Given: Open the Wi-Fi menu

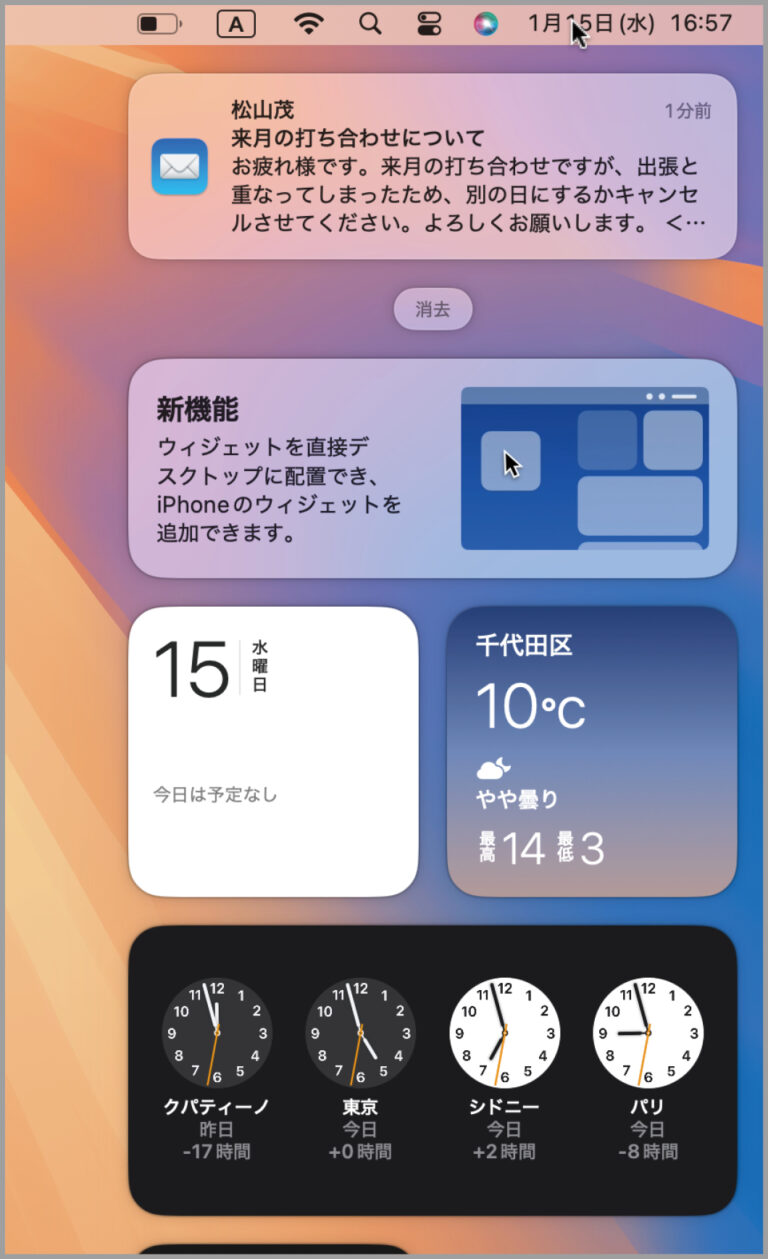Looking at the screenshot, I should (308, 23).
